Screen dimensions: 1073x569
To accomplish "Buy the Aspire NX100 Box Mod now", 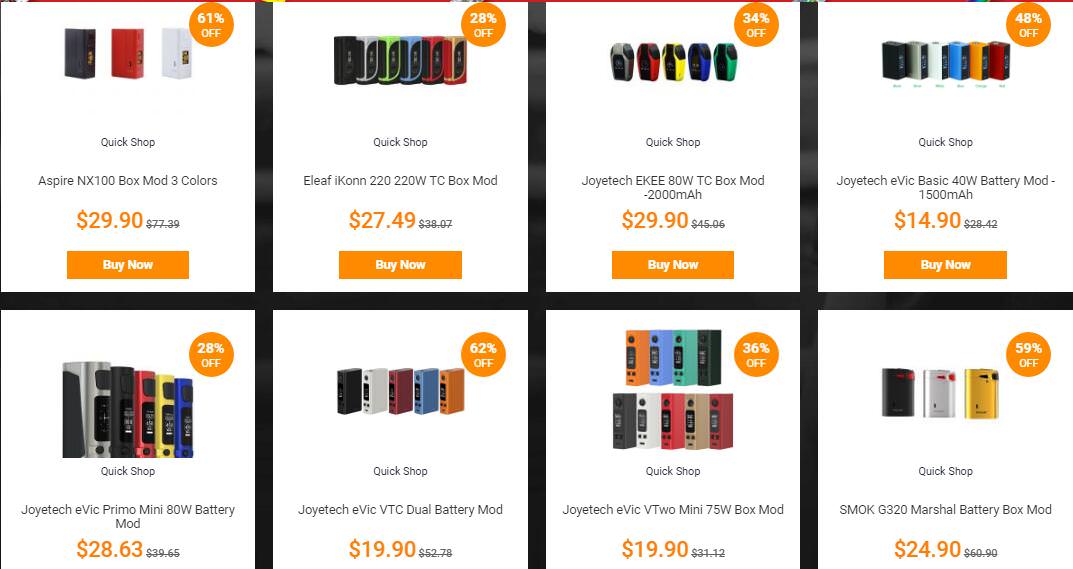I will coord(127,265).
